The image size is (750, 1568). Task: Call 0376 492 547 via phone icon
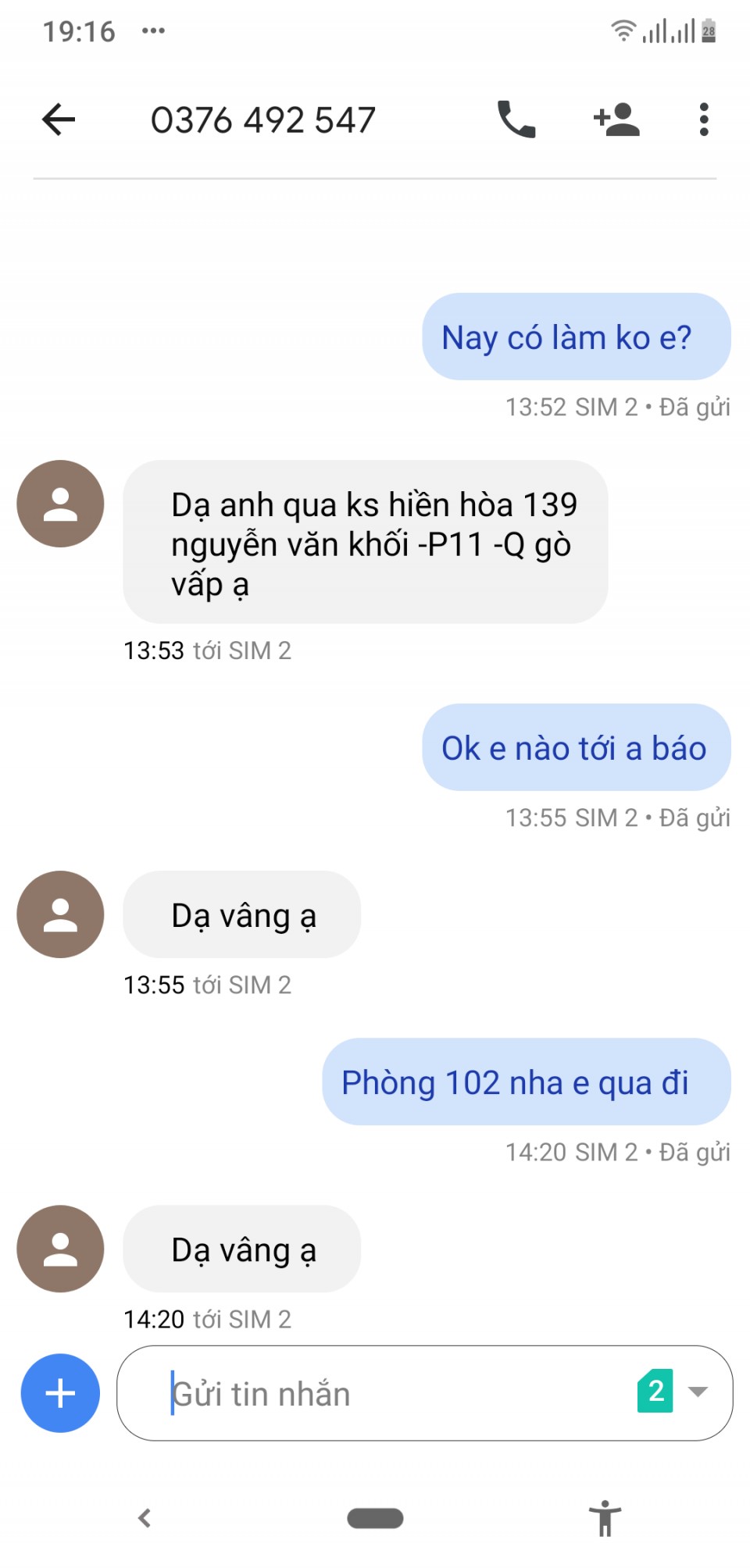click(516, 119)
